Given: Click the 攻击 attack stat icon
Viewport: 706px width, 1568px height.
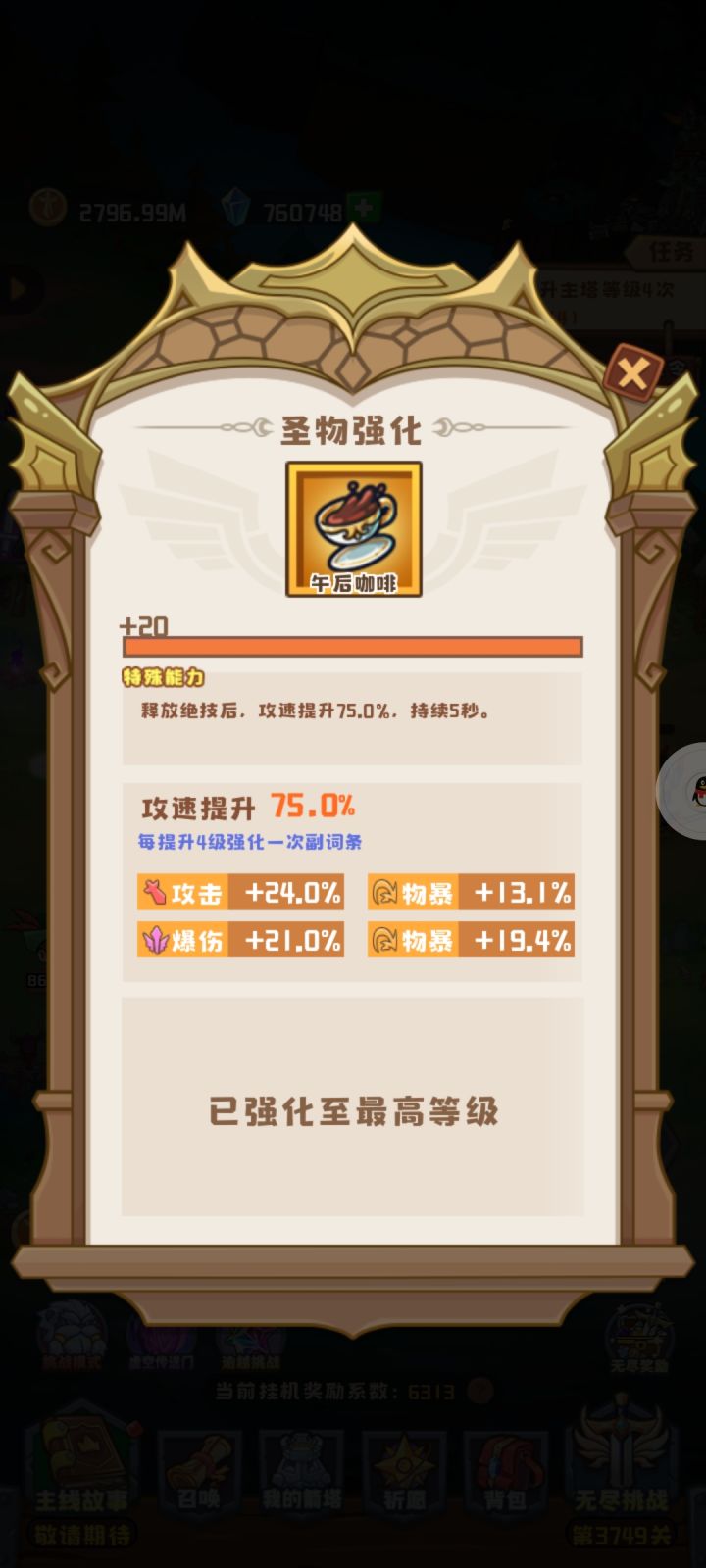Looking at the screenshot, I should [x=157, y=892].
